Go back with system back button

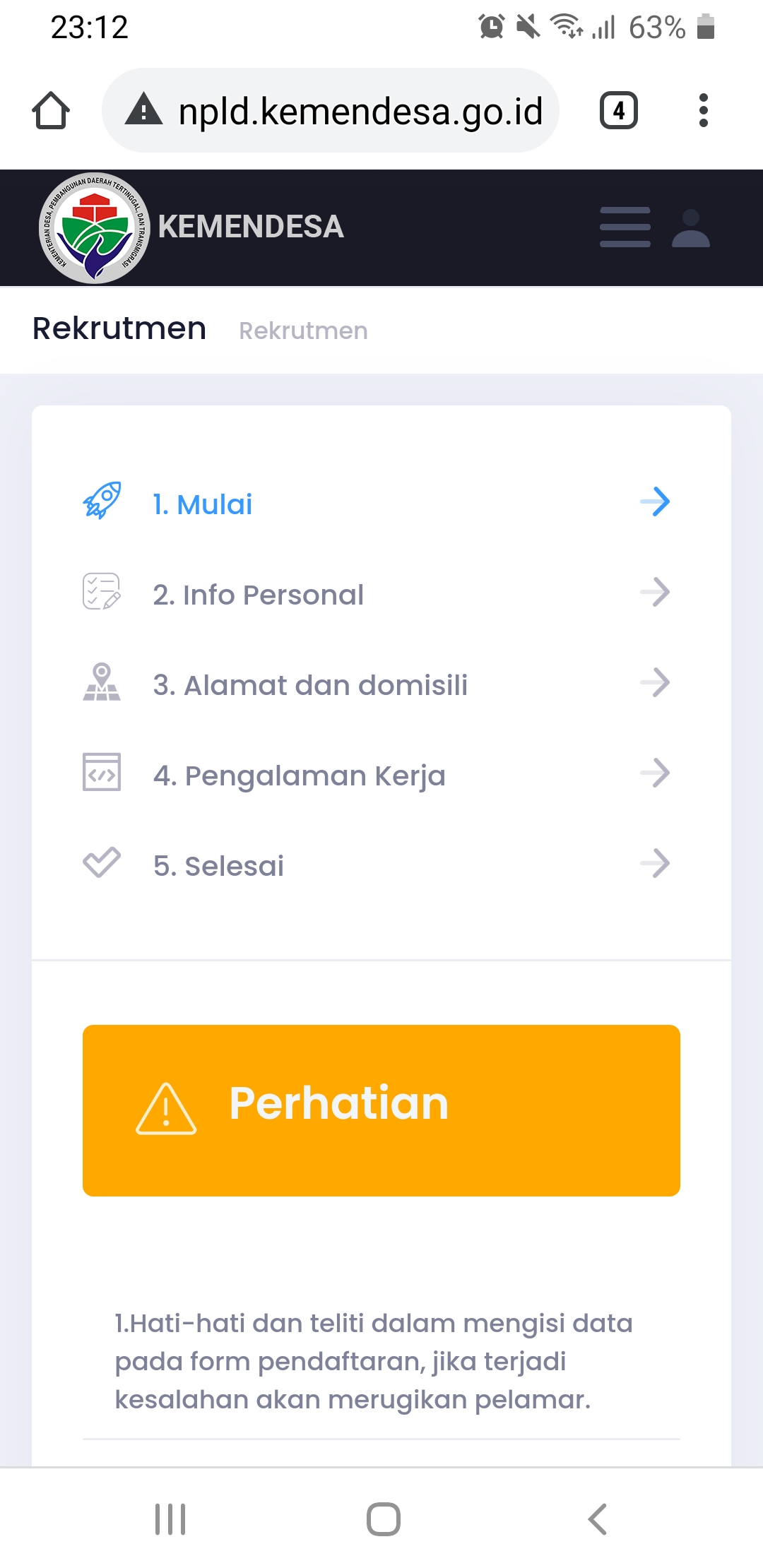click(597, 1519)
